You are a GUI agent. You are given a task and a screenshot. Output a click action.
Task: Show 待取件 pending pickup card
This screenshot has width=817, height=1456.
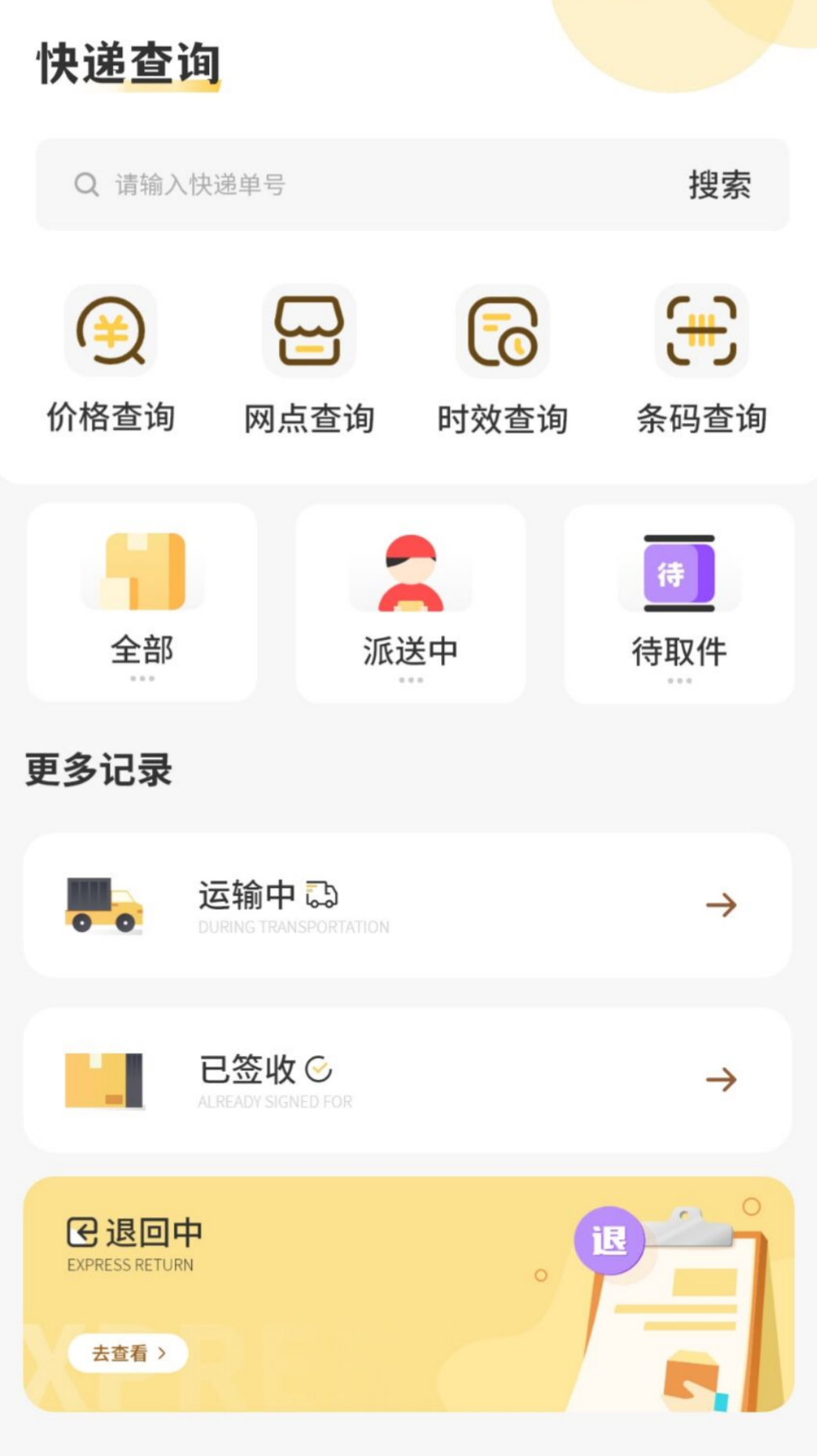pos(679,602)
